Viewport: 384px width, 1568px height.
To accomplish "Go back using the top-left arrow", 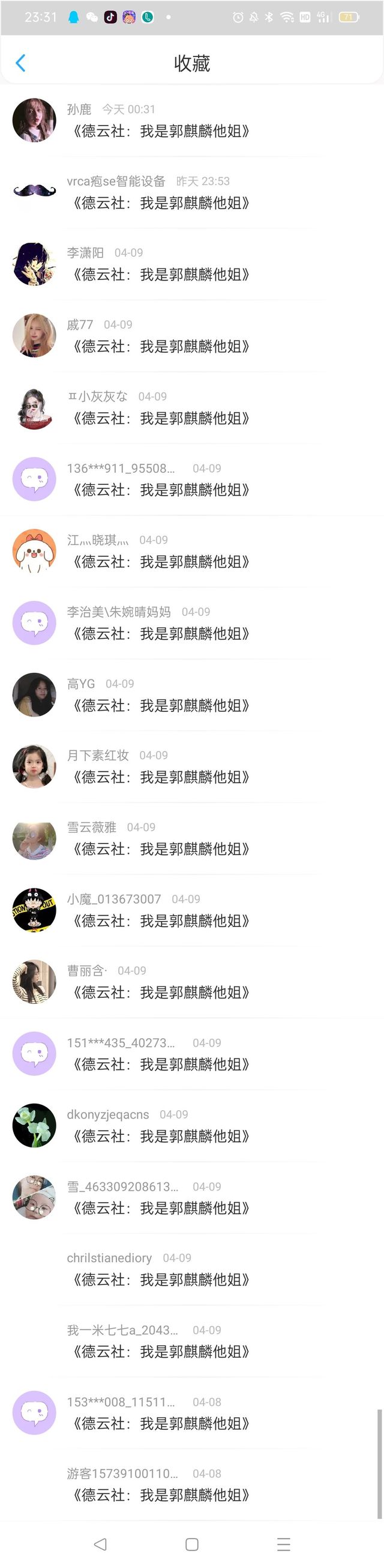I will [20, 63].
